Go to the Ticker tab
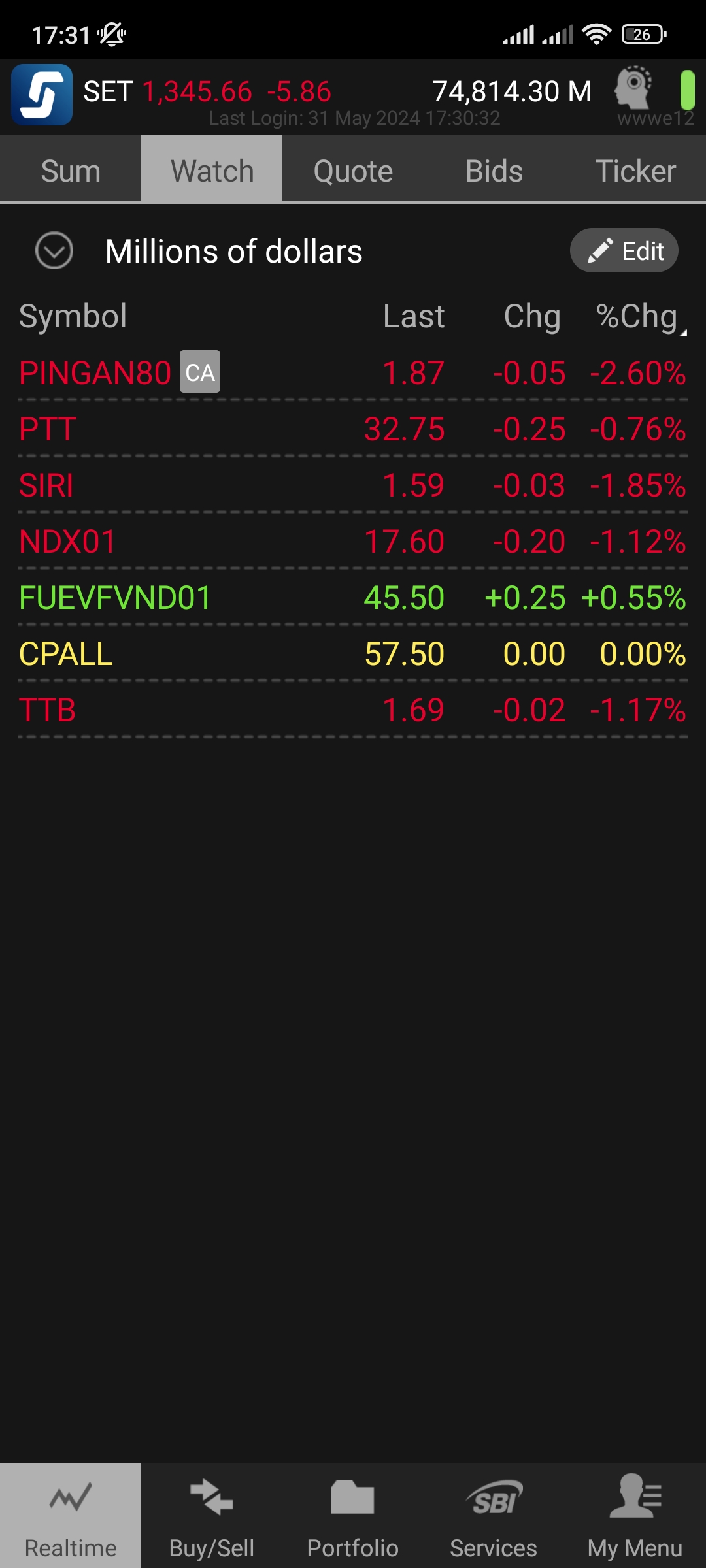 (x=635, y=171)
